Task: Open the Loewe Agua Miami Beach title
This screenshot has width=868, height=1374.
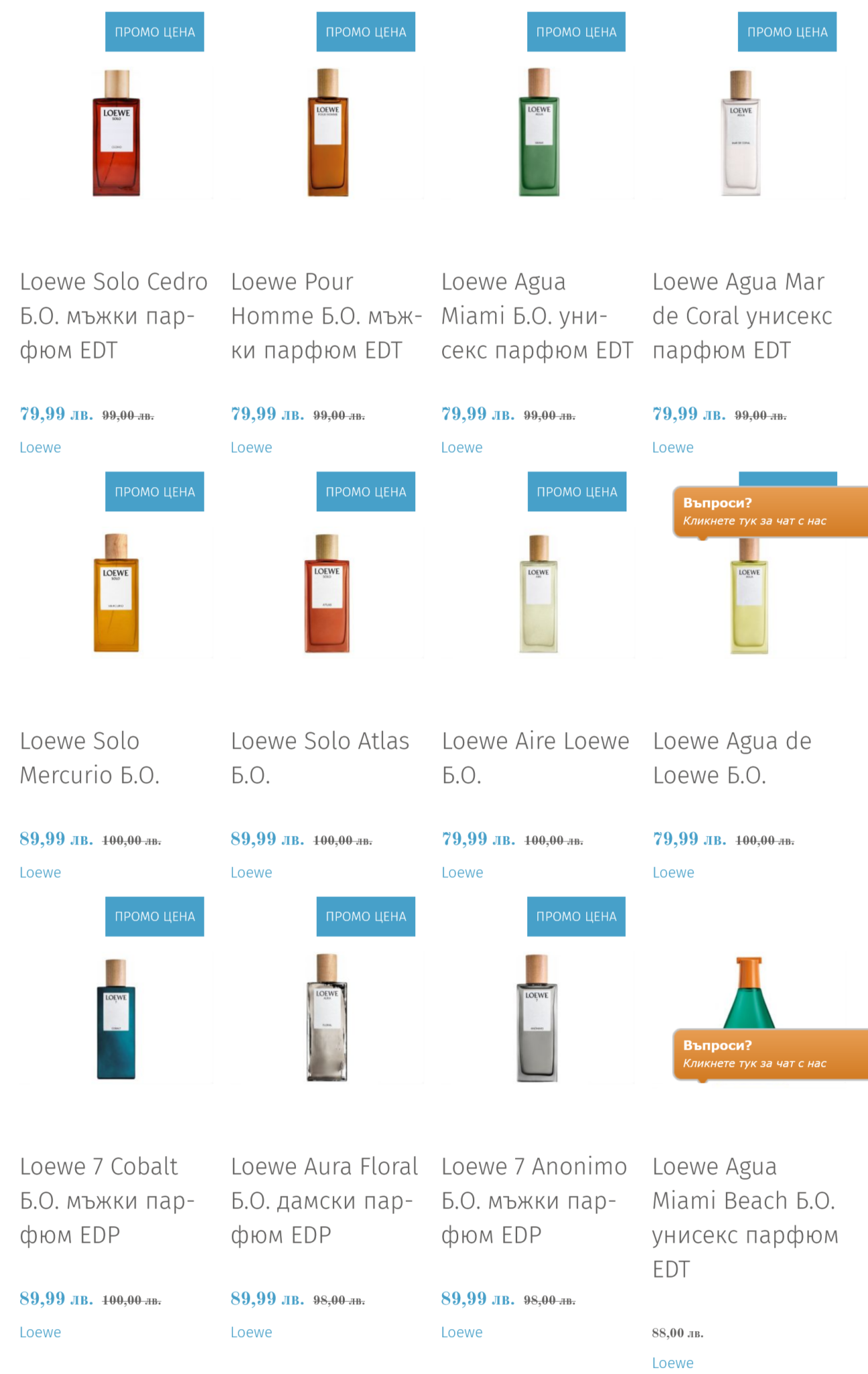Action: tap(745, 1218)
